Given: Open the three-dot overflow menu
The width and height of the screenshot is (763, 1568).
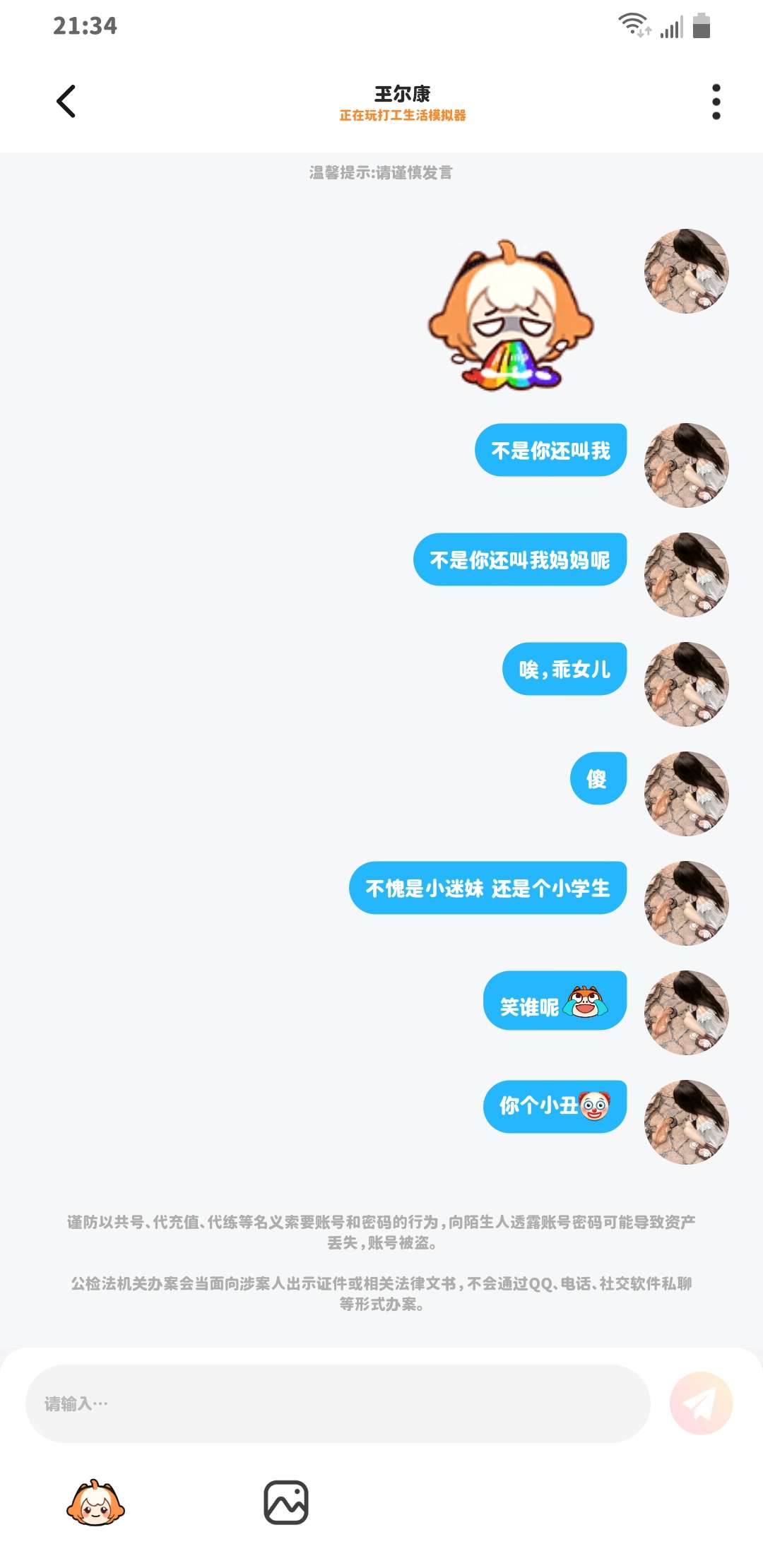Looking at the screenshot, I should coord(716,102).
